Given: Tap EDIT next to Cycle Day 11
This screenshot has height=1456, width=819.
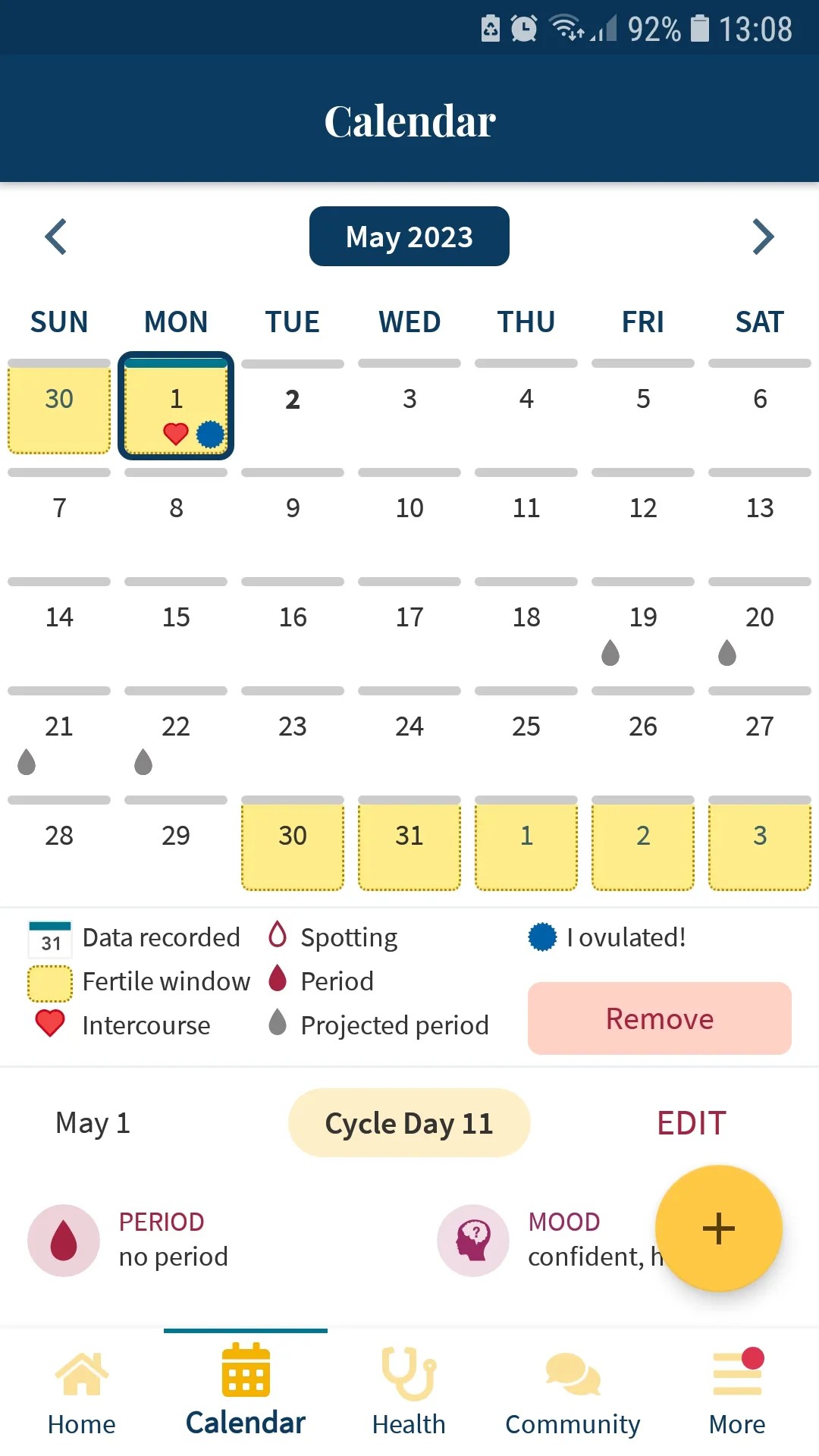Looking at the screenshot, I should click(x=691, y=1123).
